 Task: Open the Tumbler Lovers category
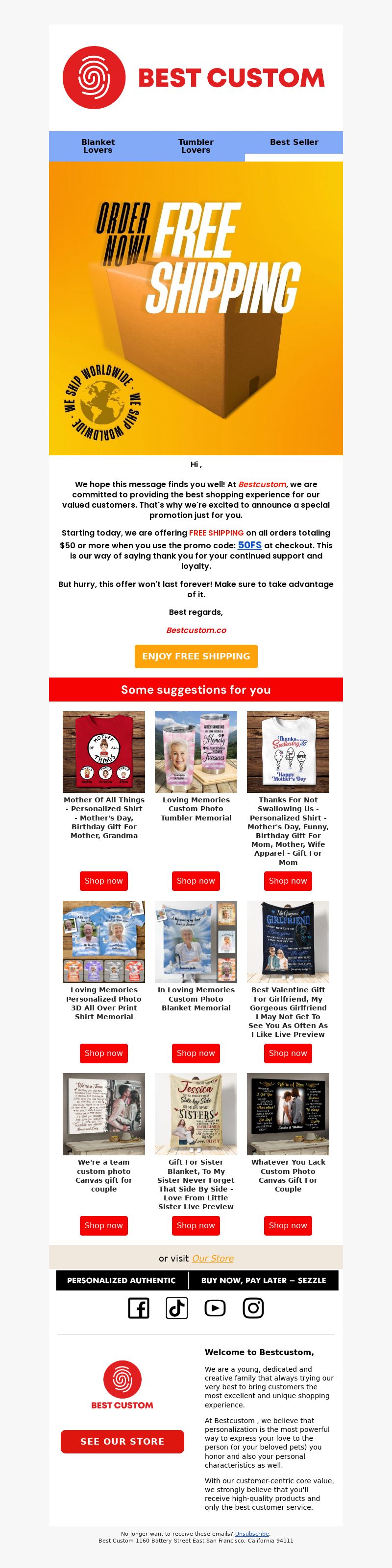click(196, 145)
